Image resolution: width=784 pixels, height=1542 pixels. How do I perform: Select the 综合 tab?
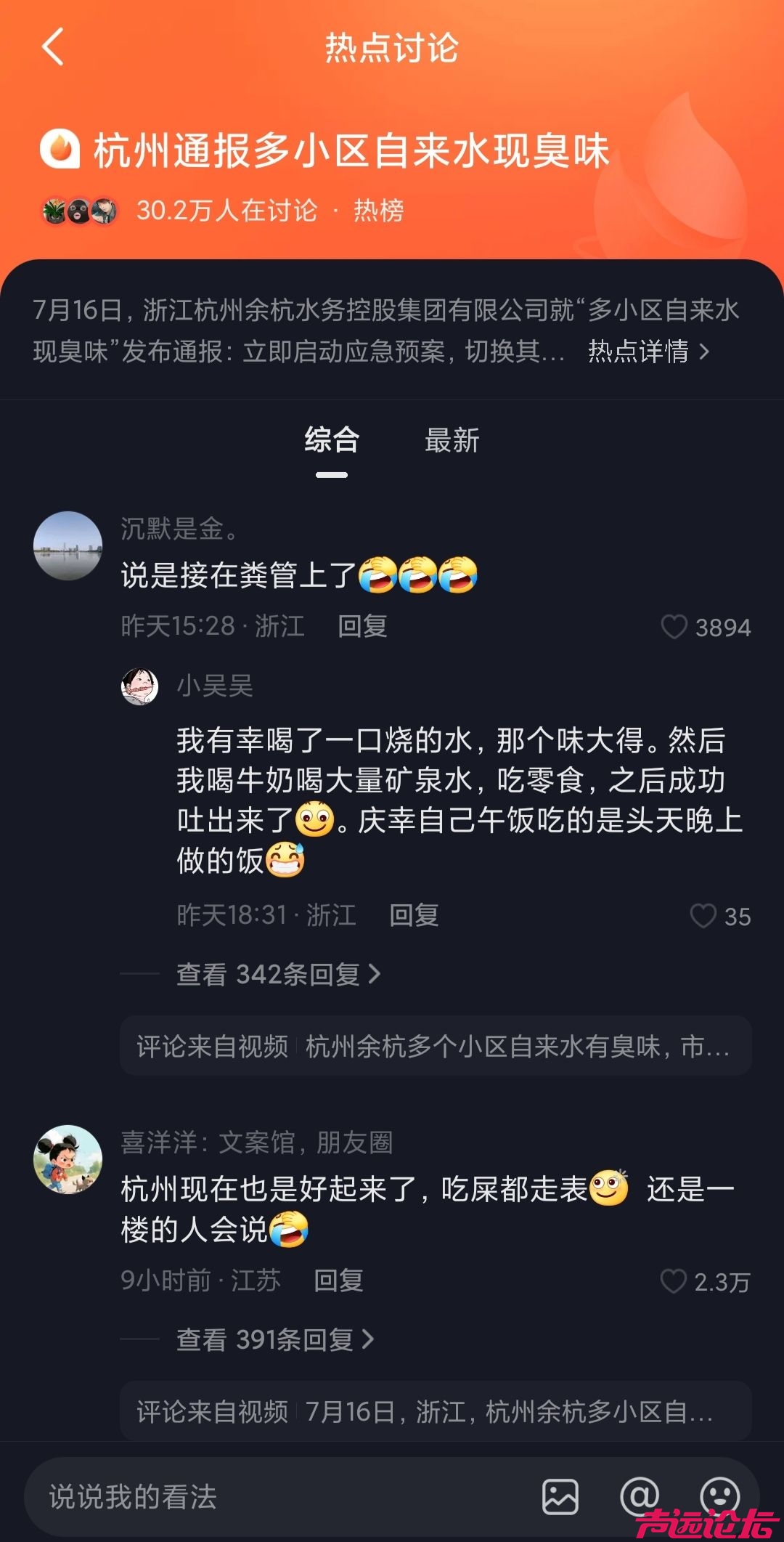(332, 441)
